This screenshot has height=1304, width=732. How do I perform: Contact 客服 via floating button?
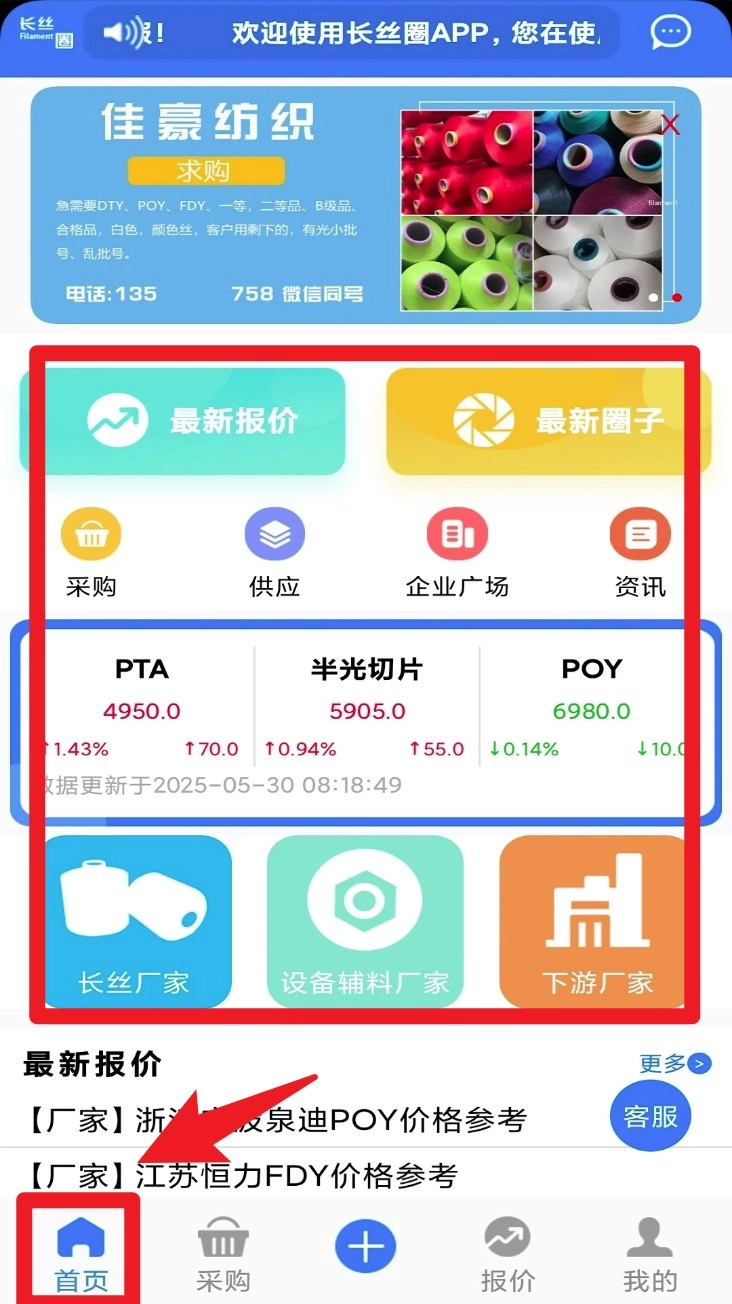point(650,1116)
